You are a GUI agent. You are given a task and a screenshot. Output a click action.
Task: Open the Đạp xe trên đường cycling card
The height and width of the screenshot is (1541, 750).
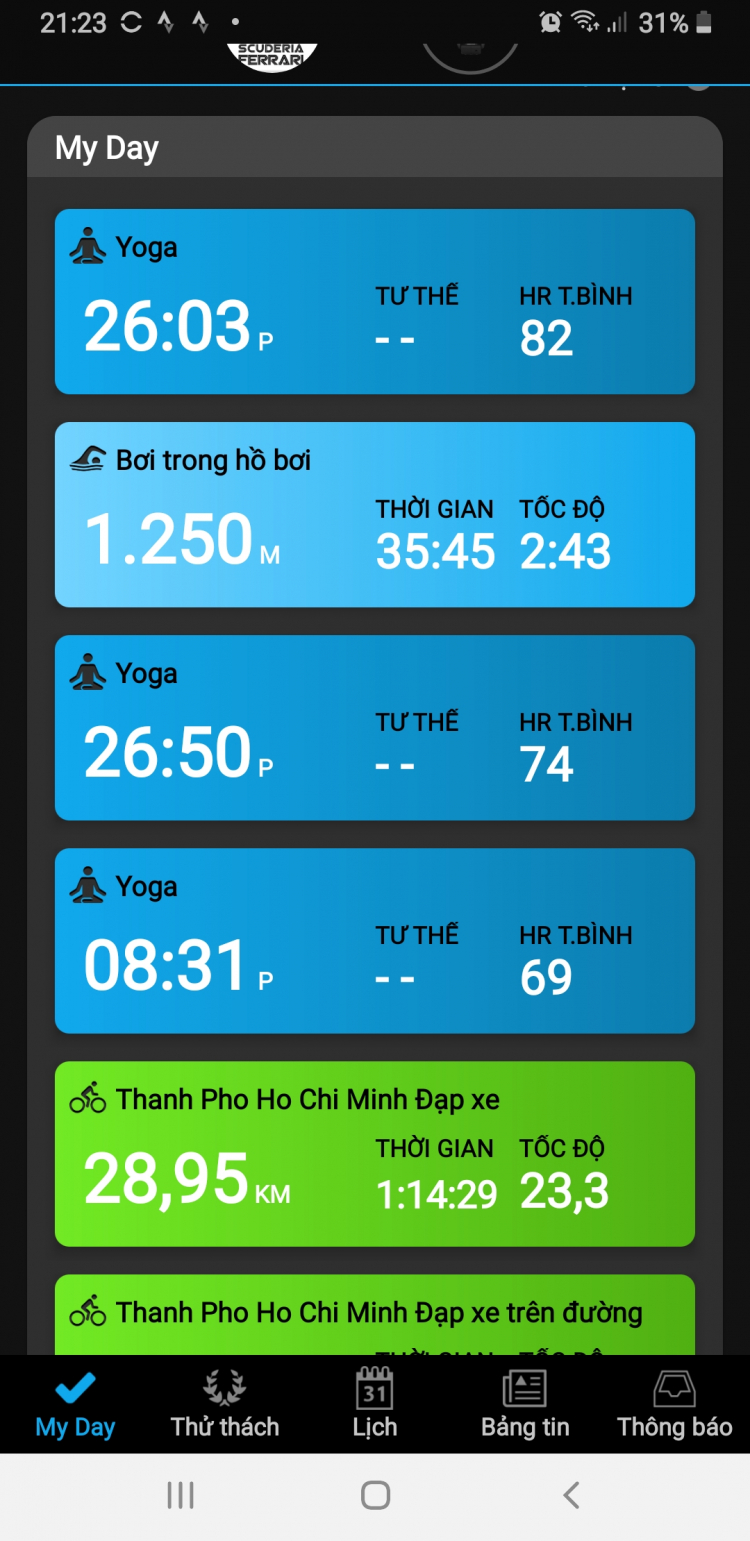(x=374, y=1314)
